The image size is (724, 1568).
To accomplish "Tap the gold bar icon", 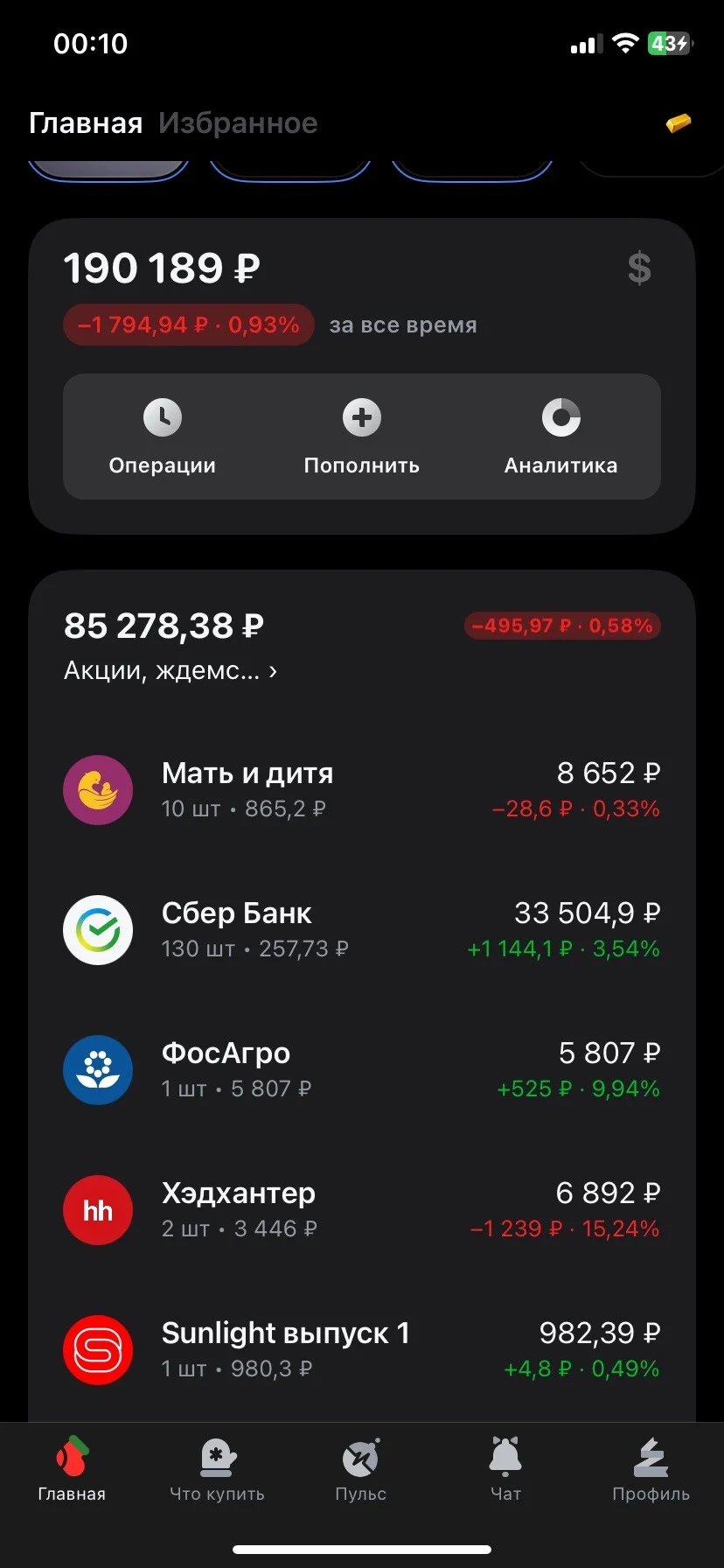I will (679, 123).
